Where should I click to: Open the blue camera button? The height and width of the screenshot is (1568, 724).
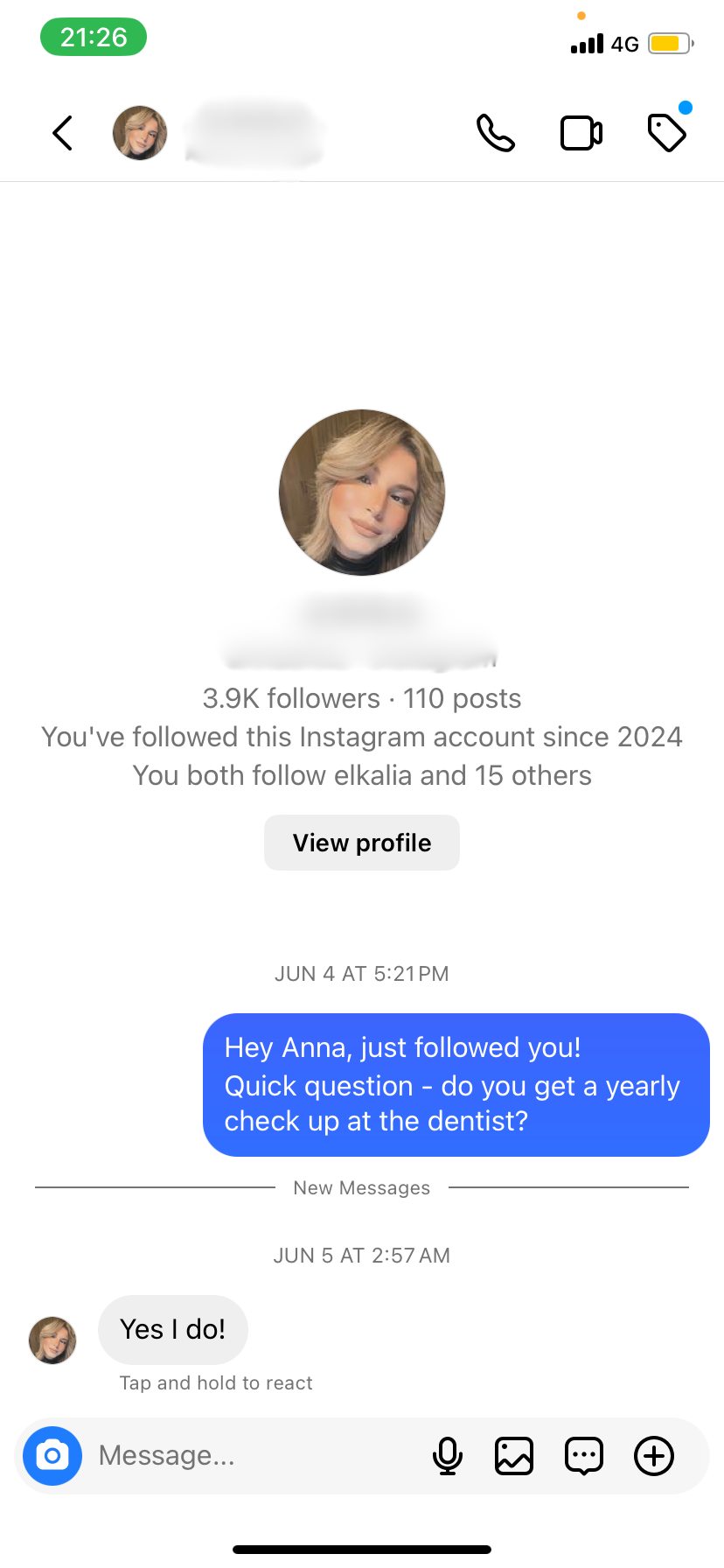point(52,1456)
